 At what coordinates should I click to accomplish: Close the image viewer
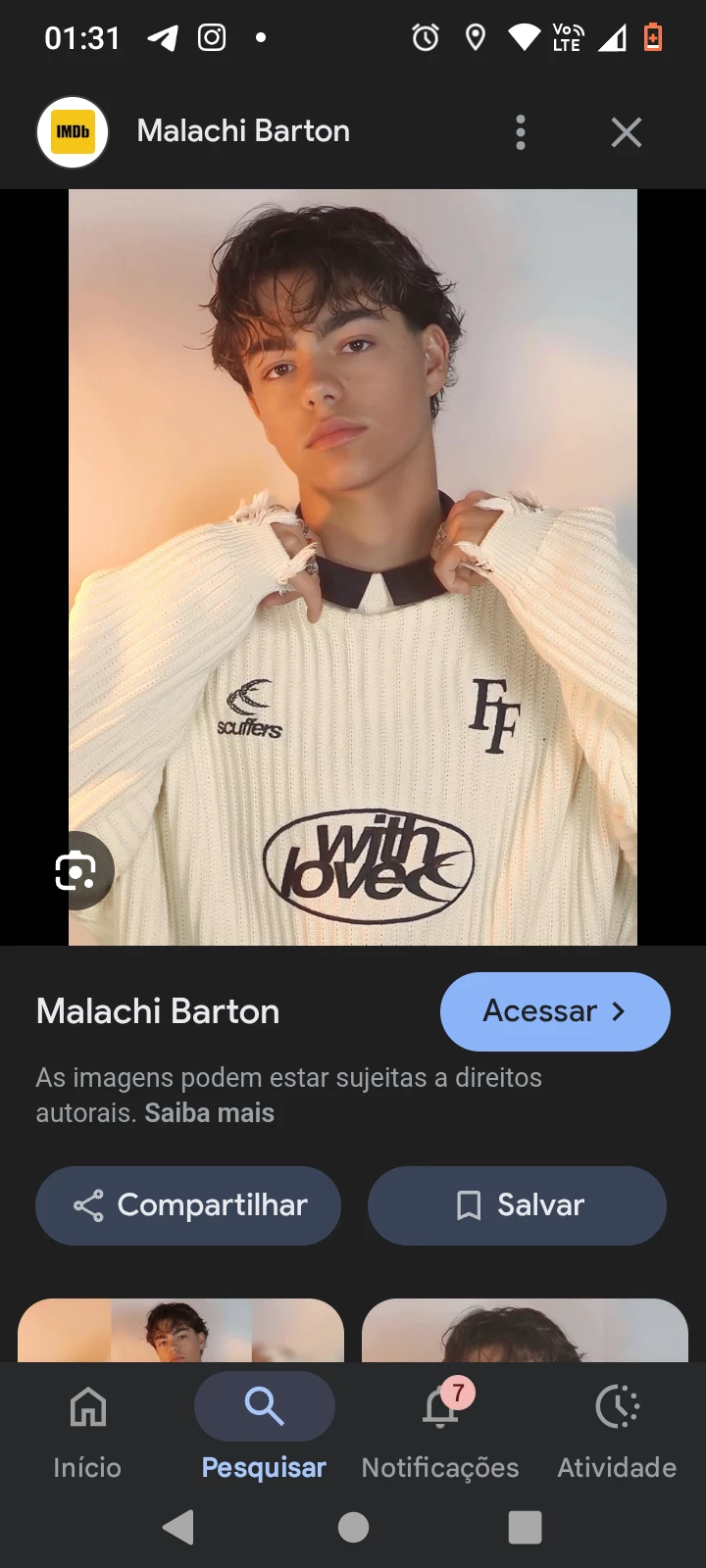click(627, 132)
